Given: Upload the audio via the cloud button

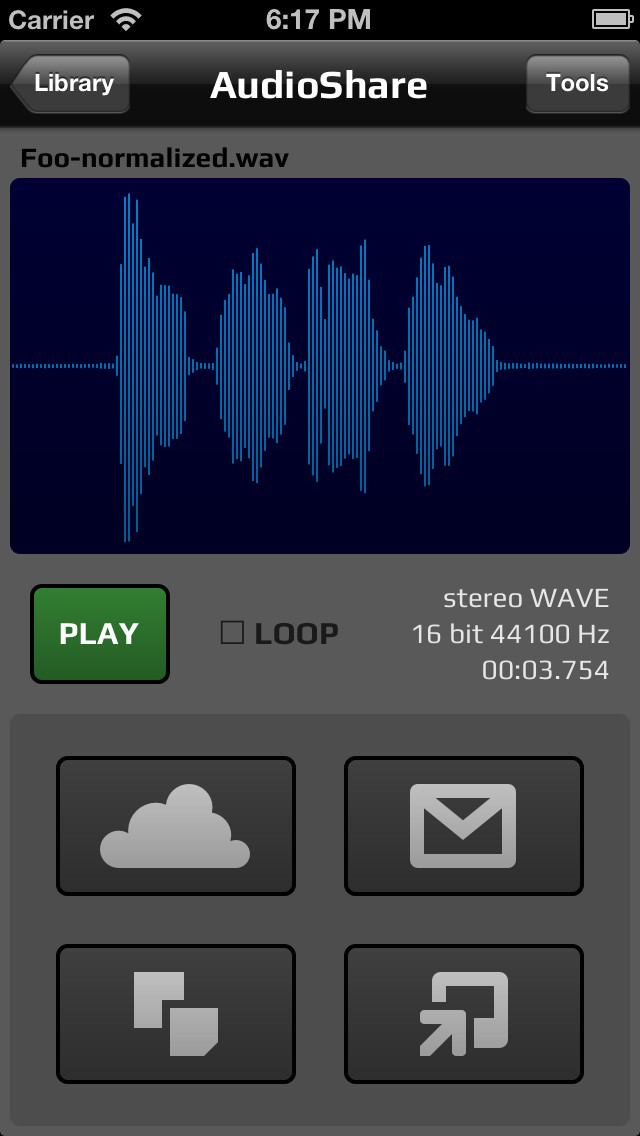Looking at the screenshot, I should [x=176, y=826].
